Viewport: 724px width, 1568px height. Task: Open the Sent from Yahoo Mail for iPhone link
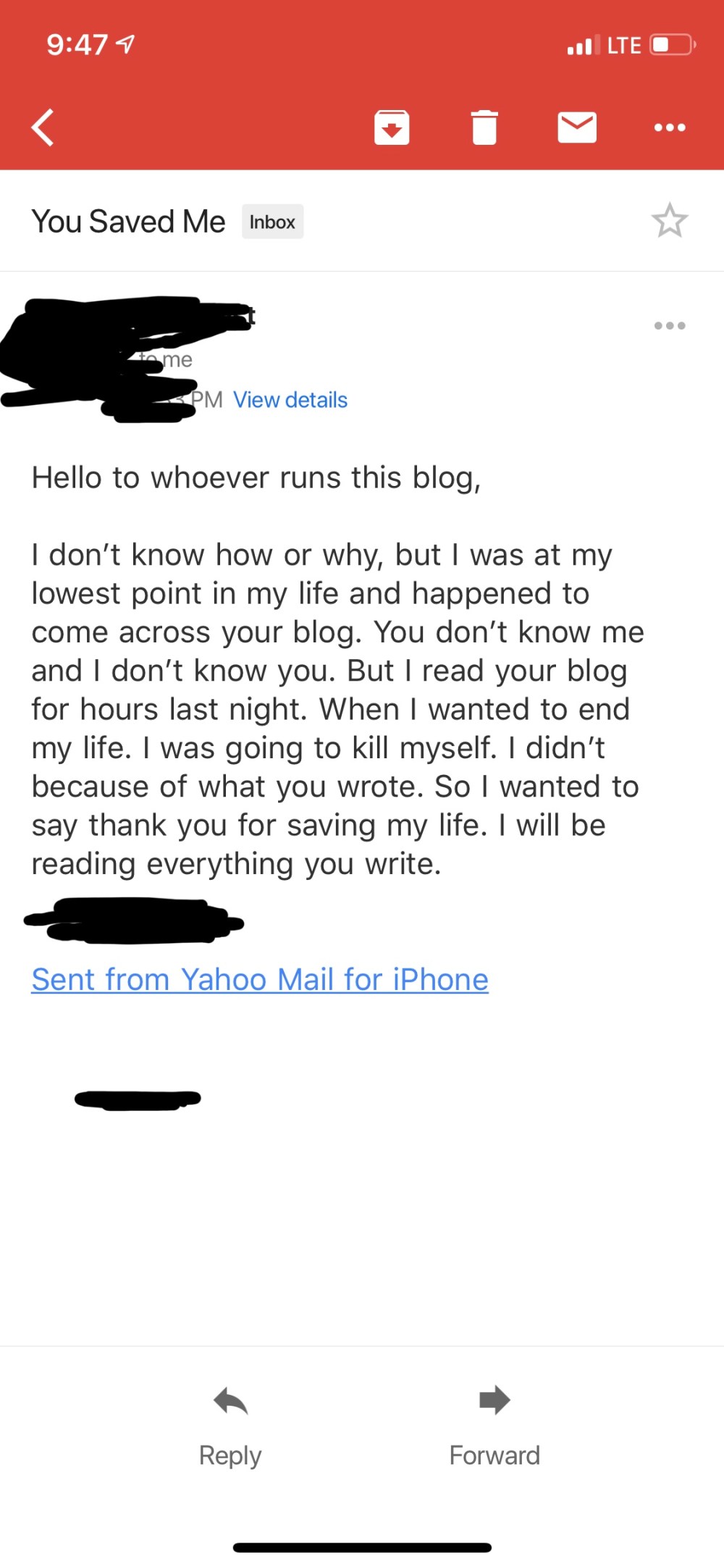[260, 979]
